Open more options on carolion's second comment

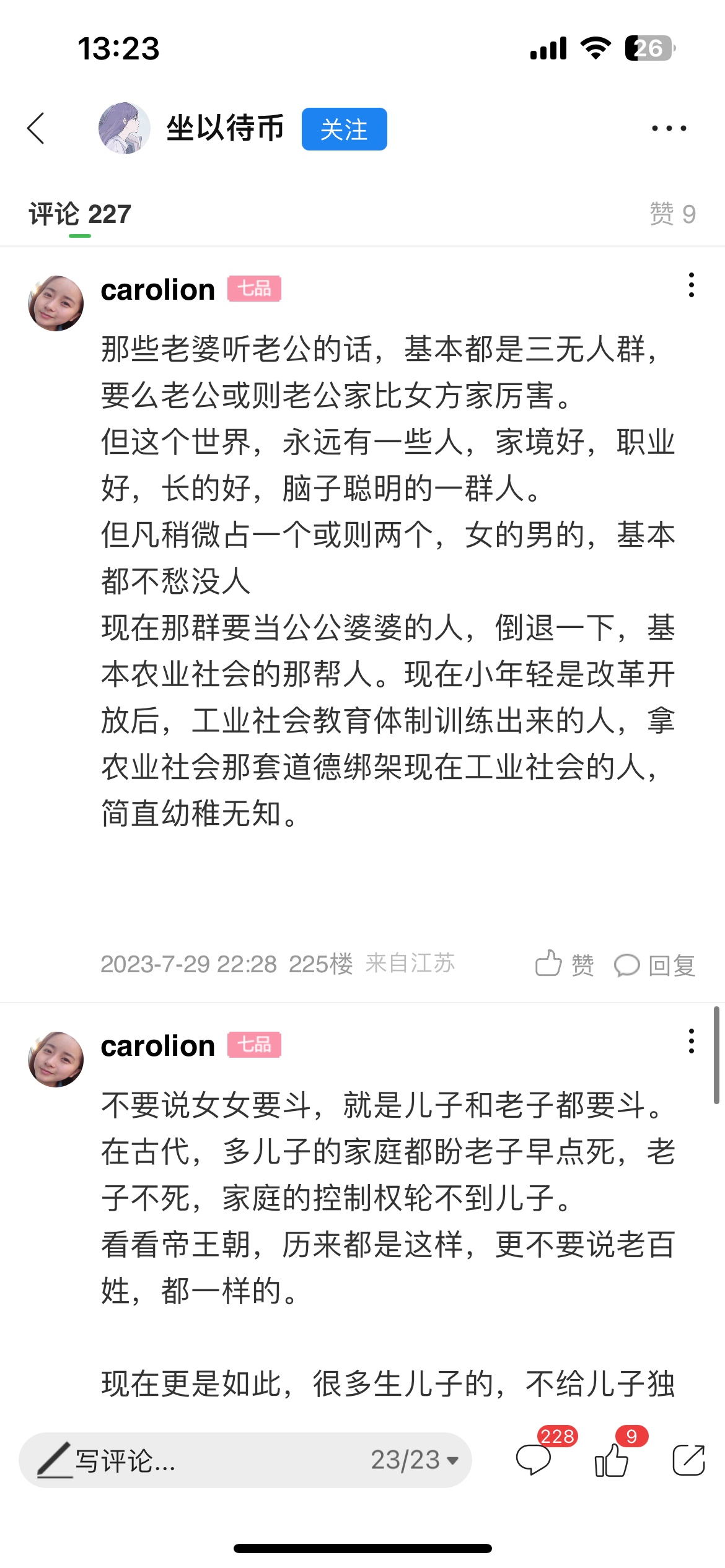tap(691, 1041)
